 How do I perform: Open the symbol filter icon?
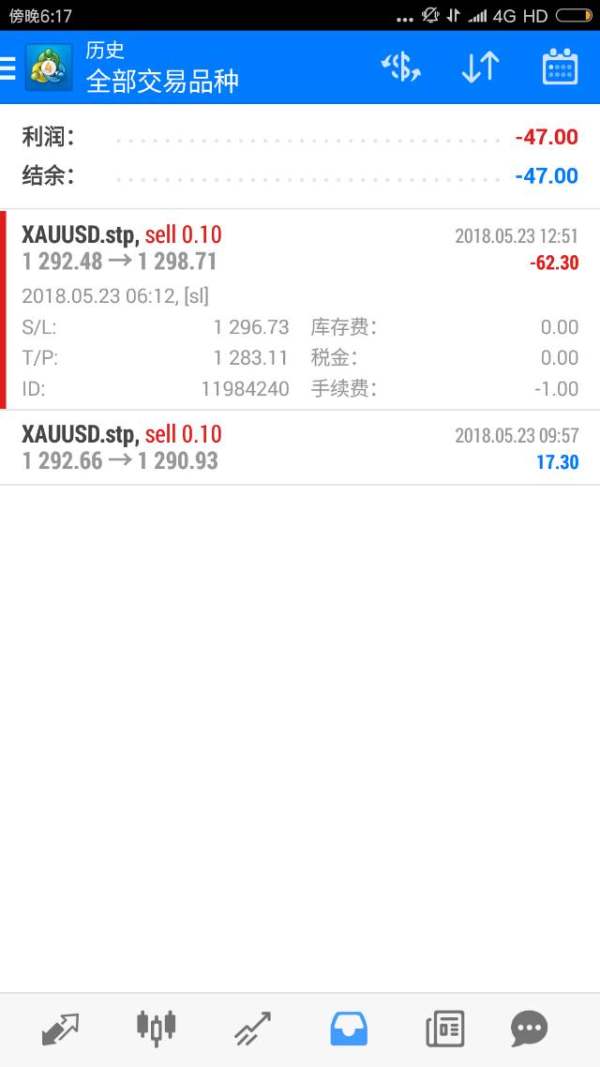click(x=401, y=68)
